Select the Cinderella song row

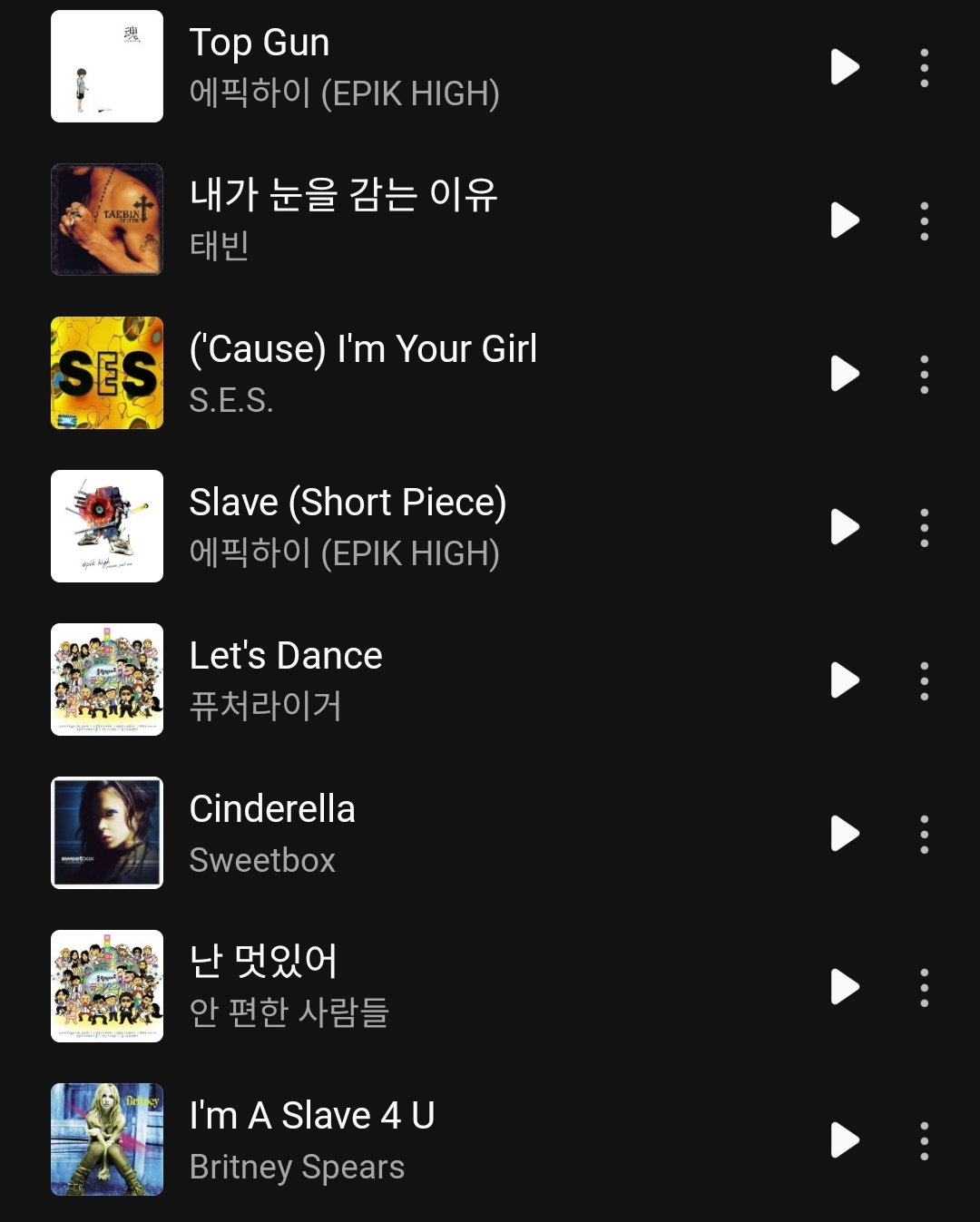(x=454, y=834)
